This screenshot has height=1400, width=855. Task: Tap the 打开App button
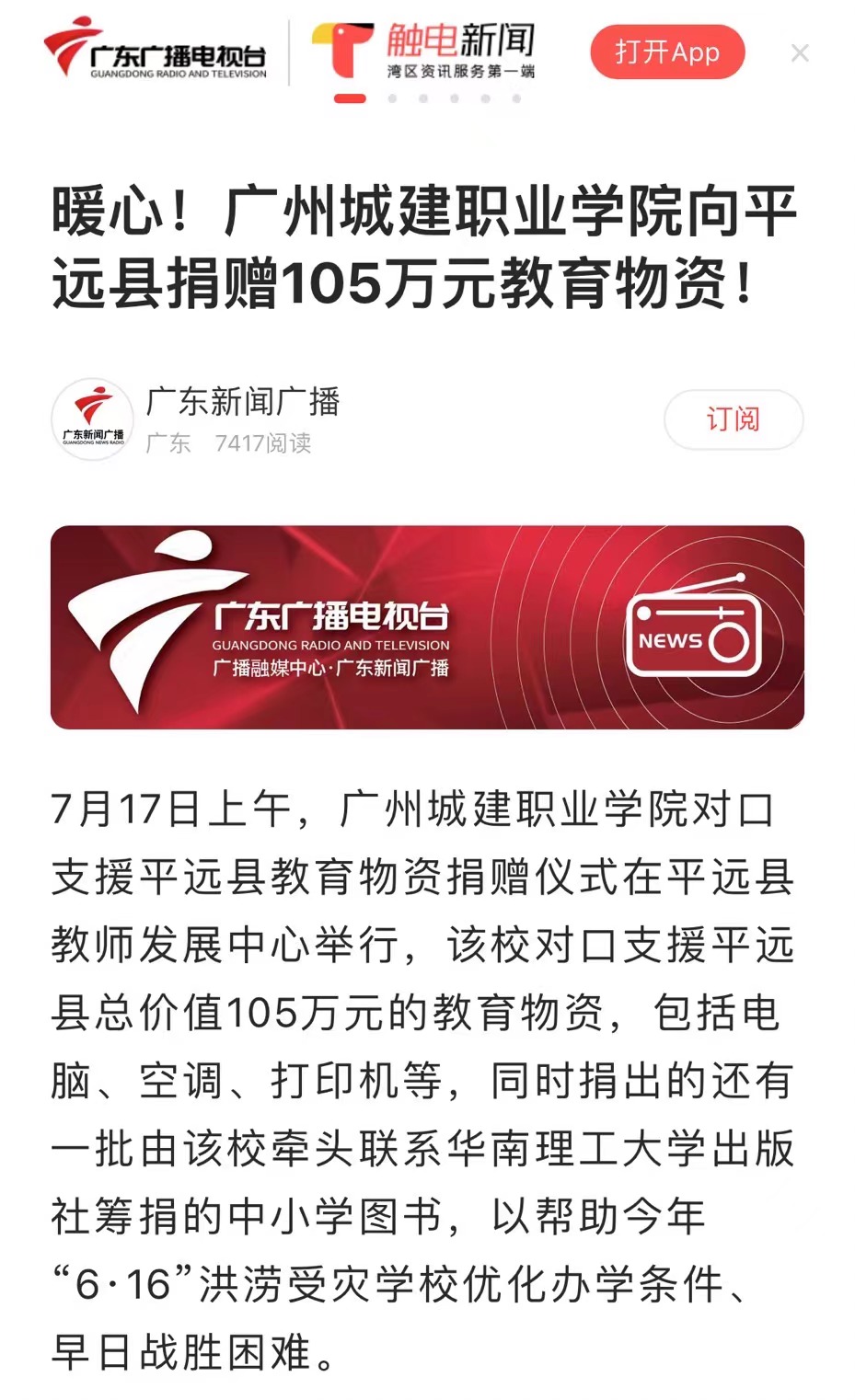click(x=666, y=52)
